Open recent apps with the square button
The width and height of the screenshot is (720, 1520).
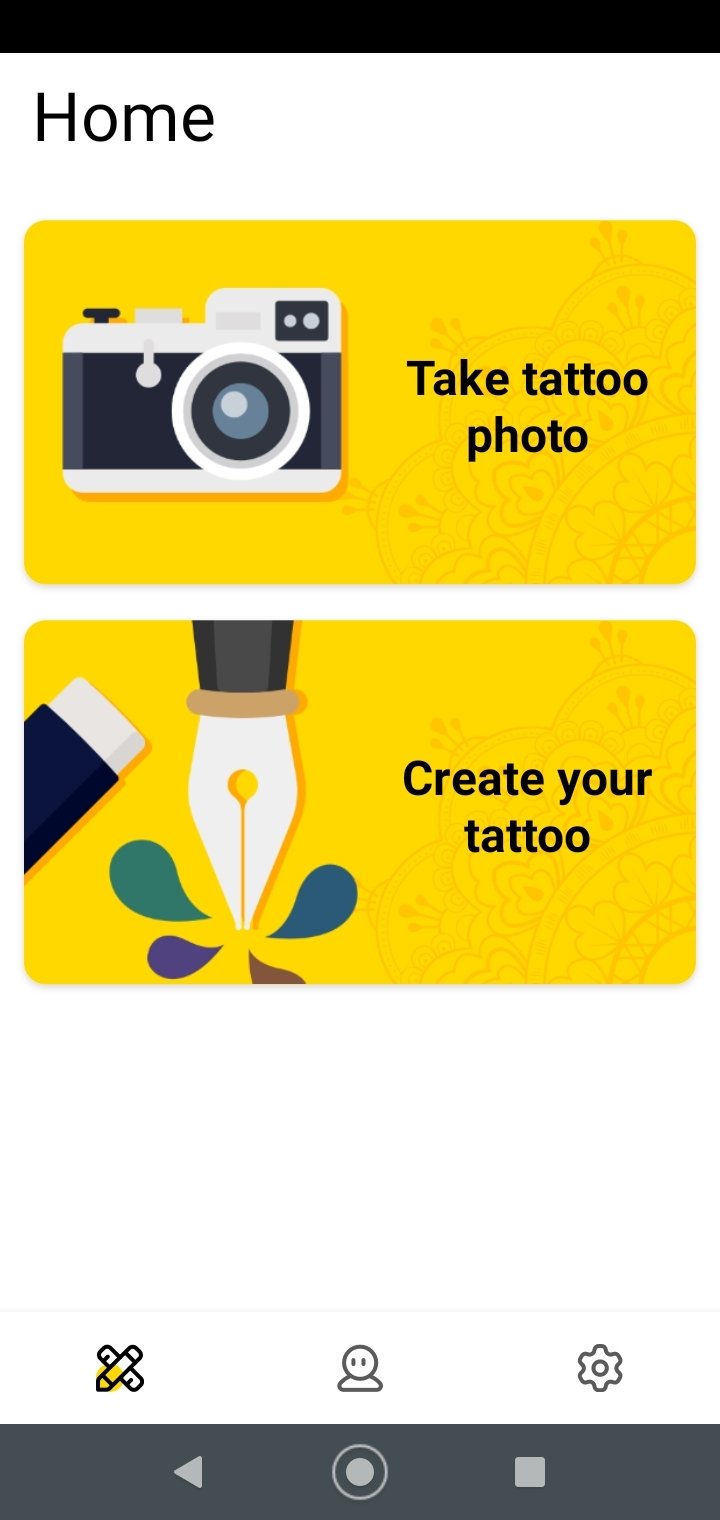[x=530, y=1472]
